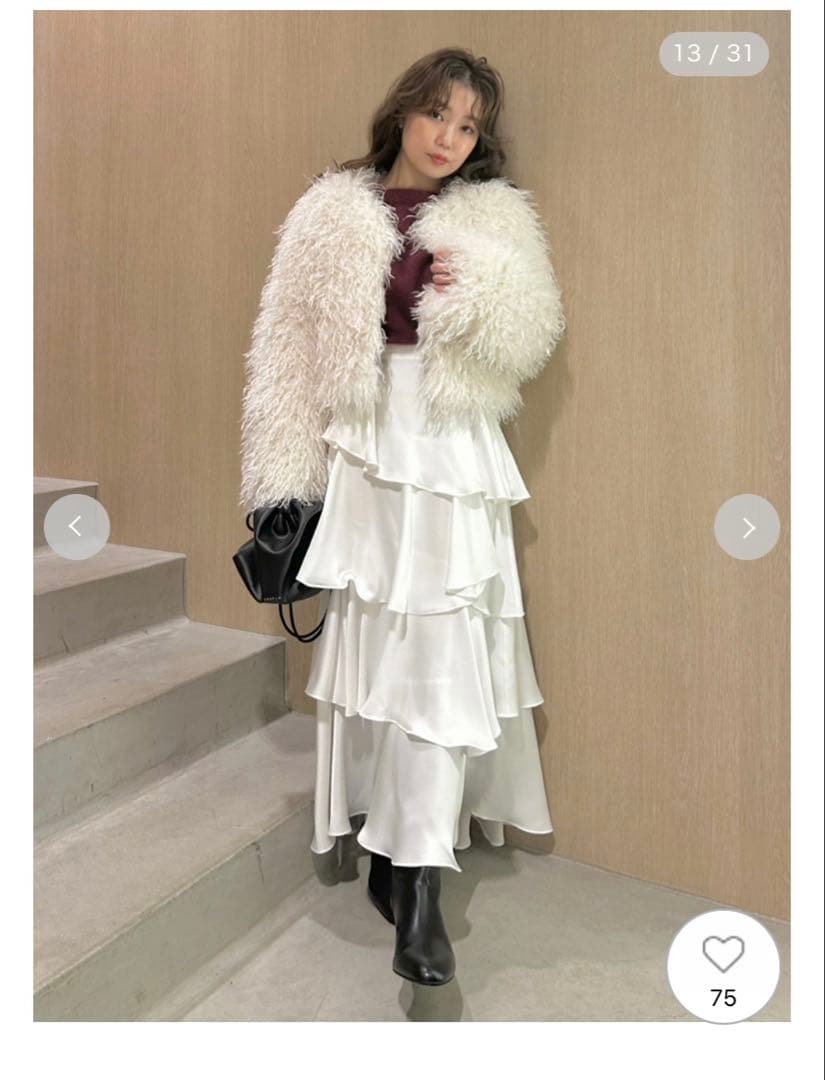Go to the previous product photo

(x=76, y=527)
